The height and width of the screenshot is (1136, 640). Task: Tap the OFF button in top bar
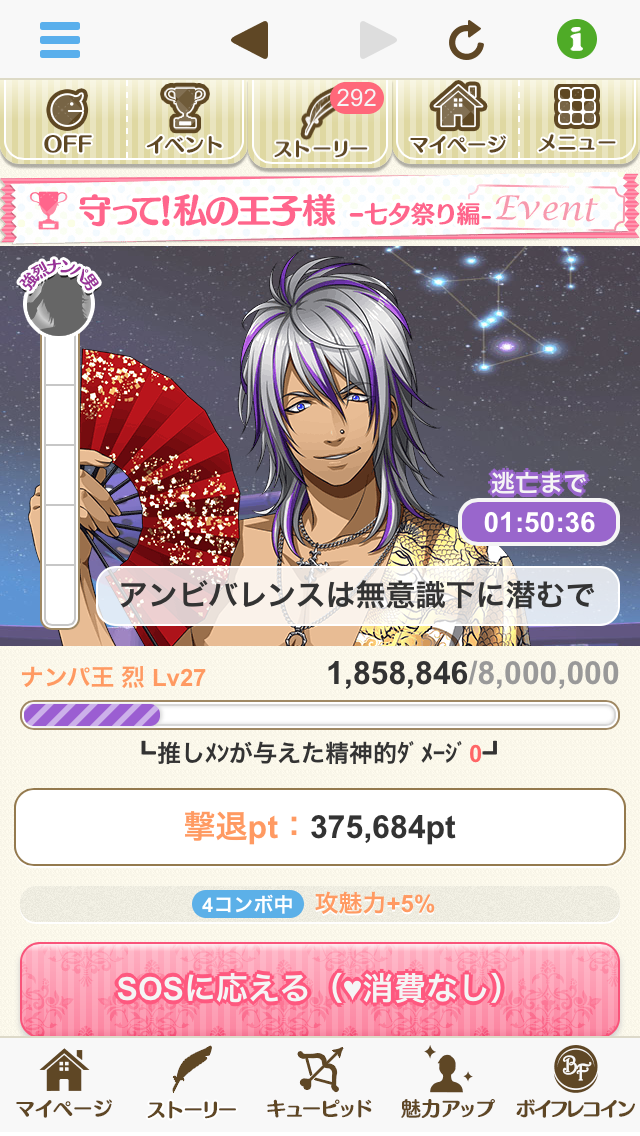coord(66,121)
